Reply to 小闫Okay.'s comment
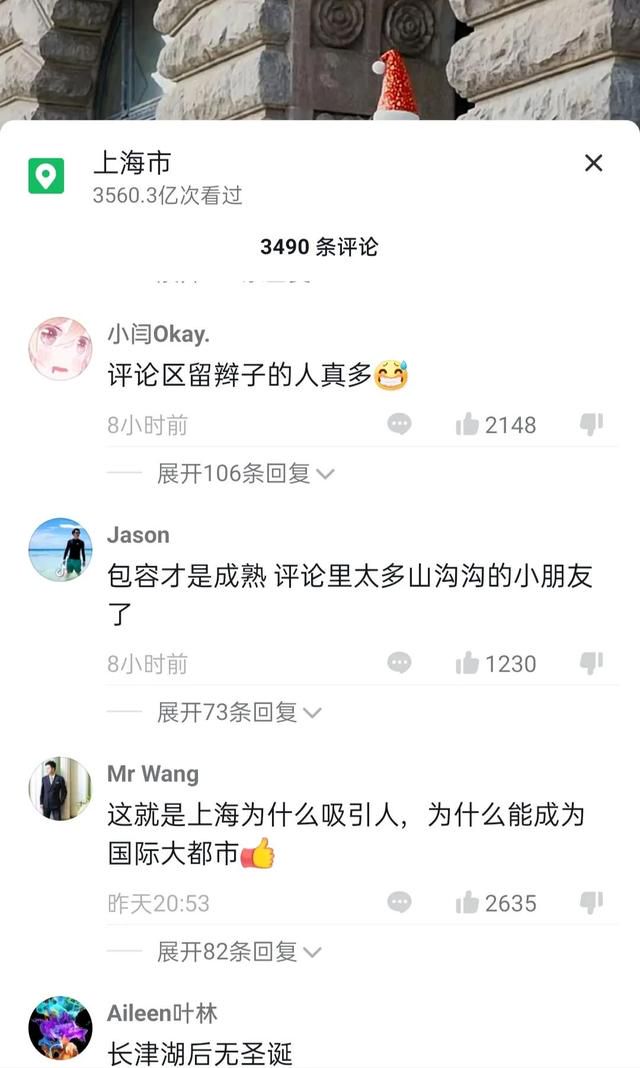640x1068 pixels. coord(399,425)
